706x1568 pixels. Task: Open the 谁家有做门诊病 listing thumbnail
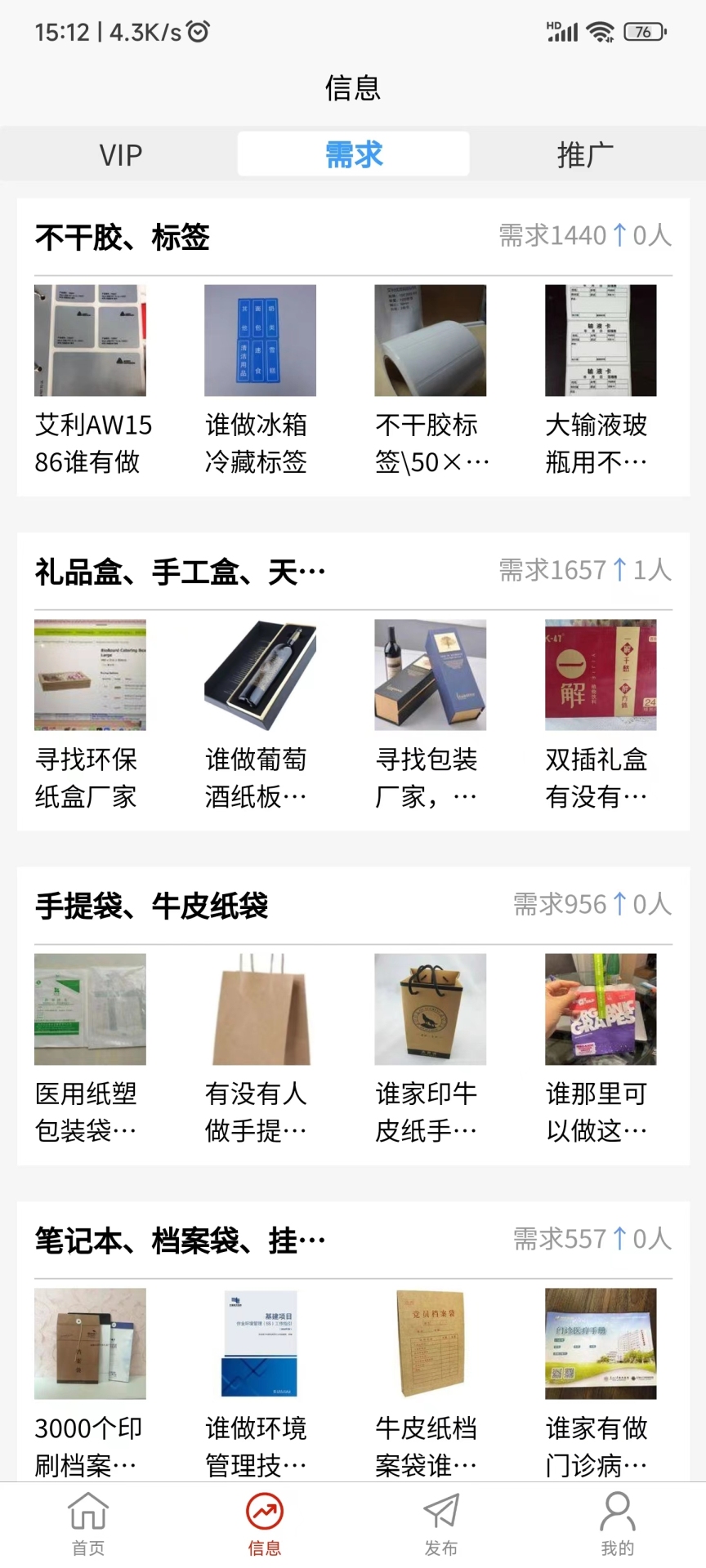(x=601, y=1343)
